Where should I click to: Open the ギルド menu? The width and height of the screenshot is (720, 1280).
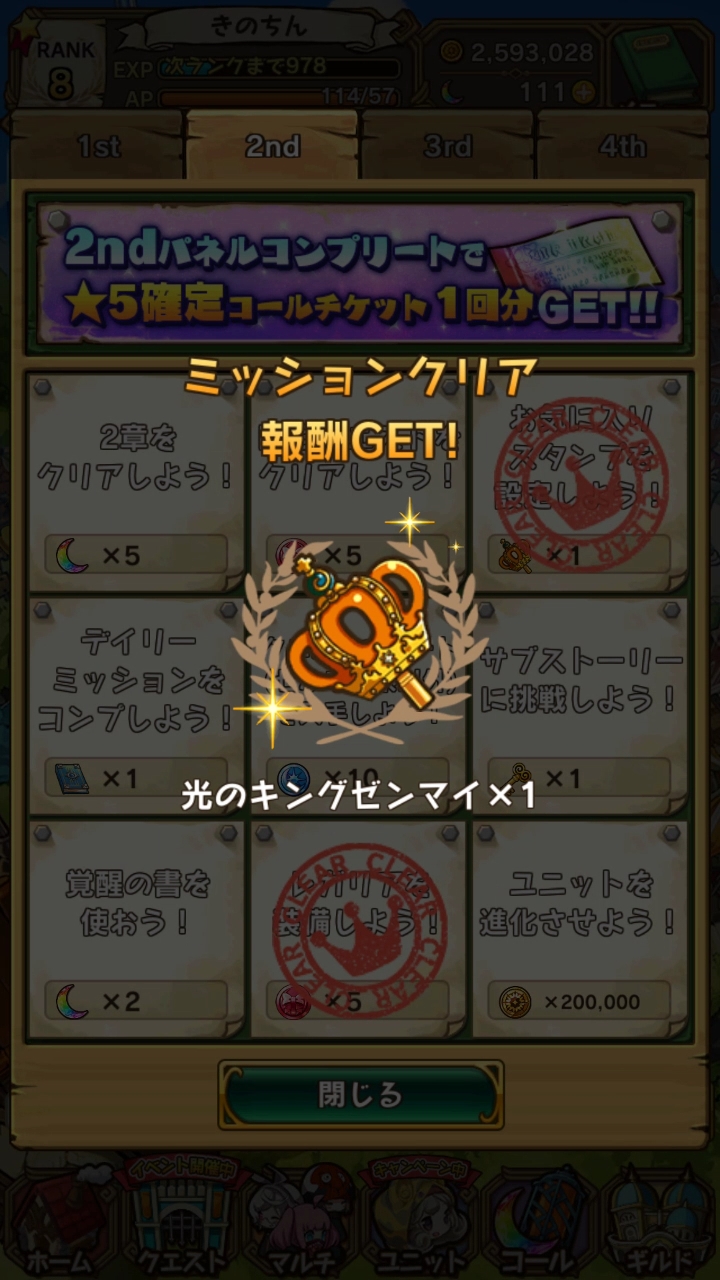(660, 1225)
